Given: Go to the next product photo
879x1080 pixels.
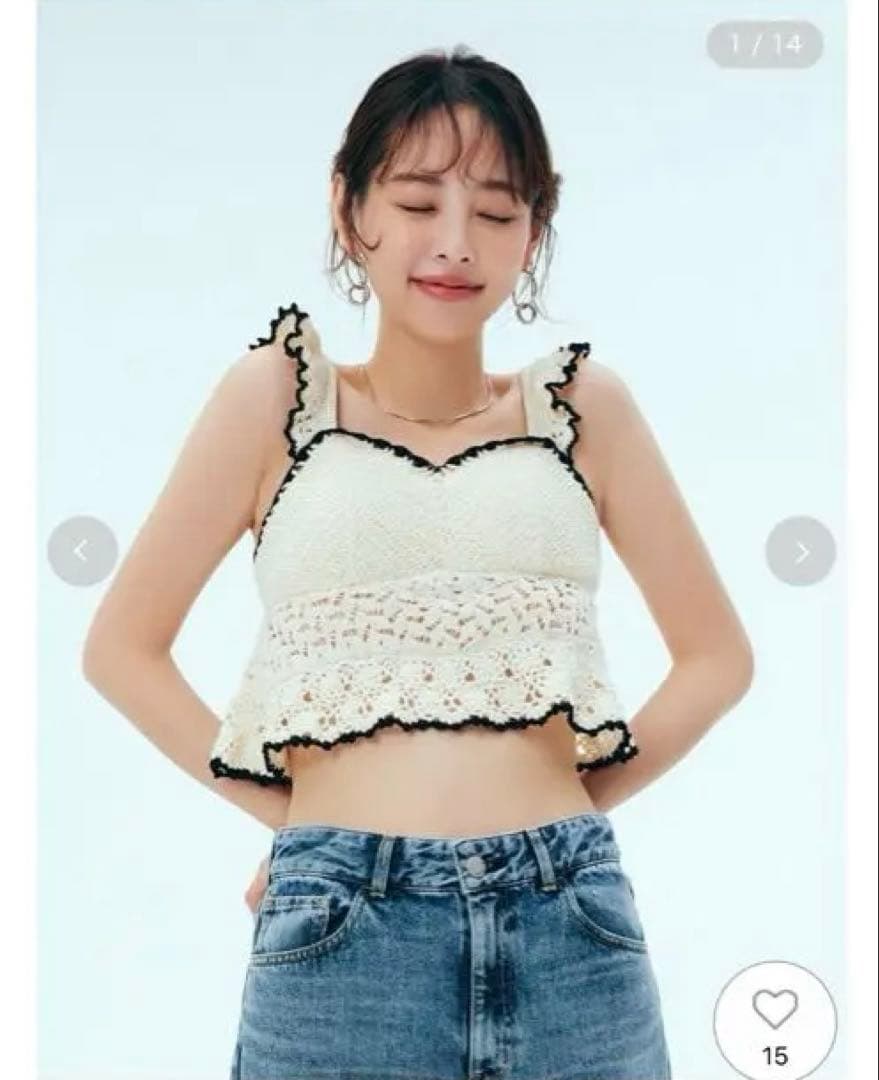Looking at the screenshot, I should [800, 551].
